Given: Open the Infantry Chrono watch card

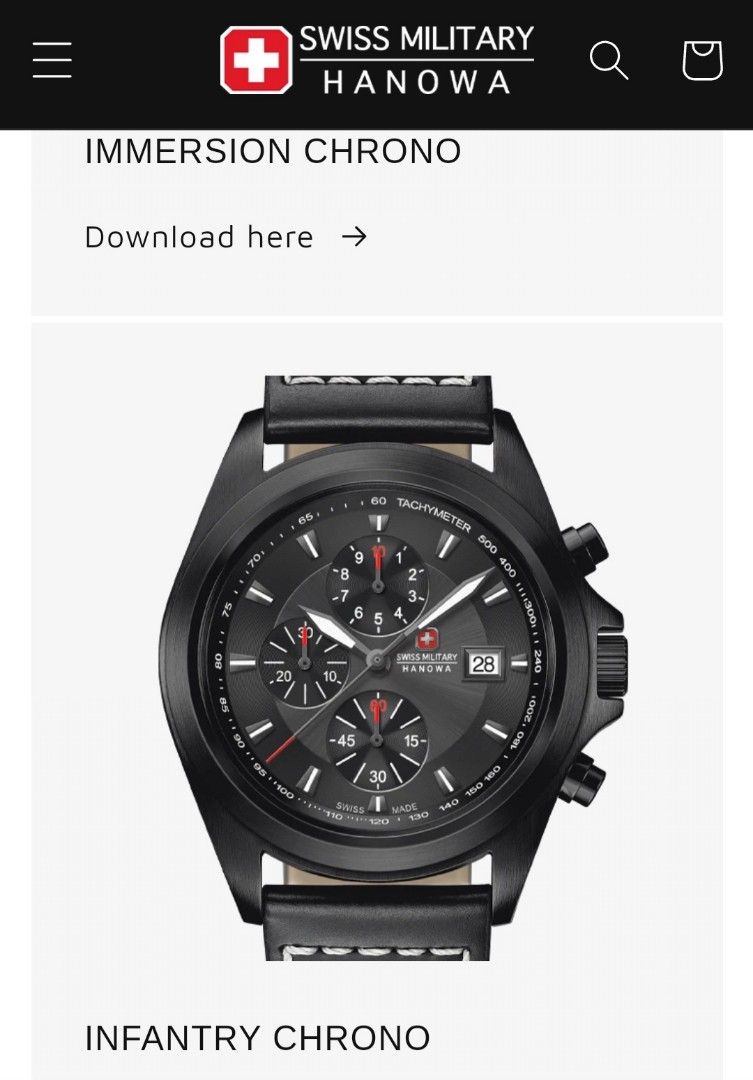Looking at the screenshot, I should pyautogui.click(x=377, y=668).
